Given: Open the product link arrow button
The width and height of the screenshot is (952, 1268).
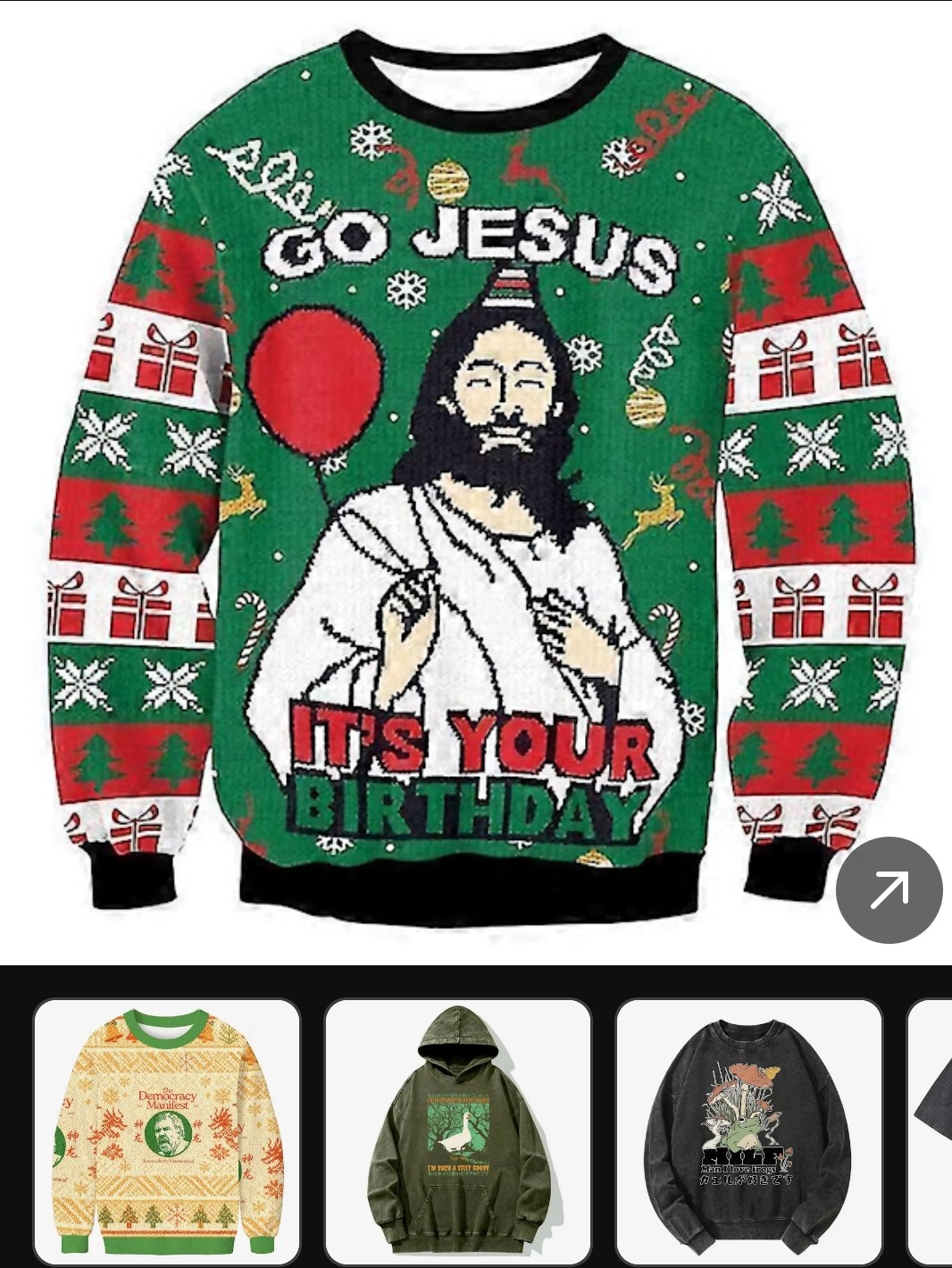Looking at the screenshot, I should click(889, 889).
